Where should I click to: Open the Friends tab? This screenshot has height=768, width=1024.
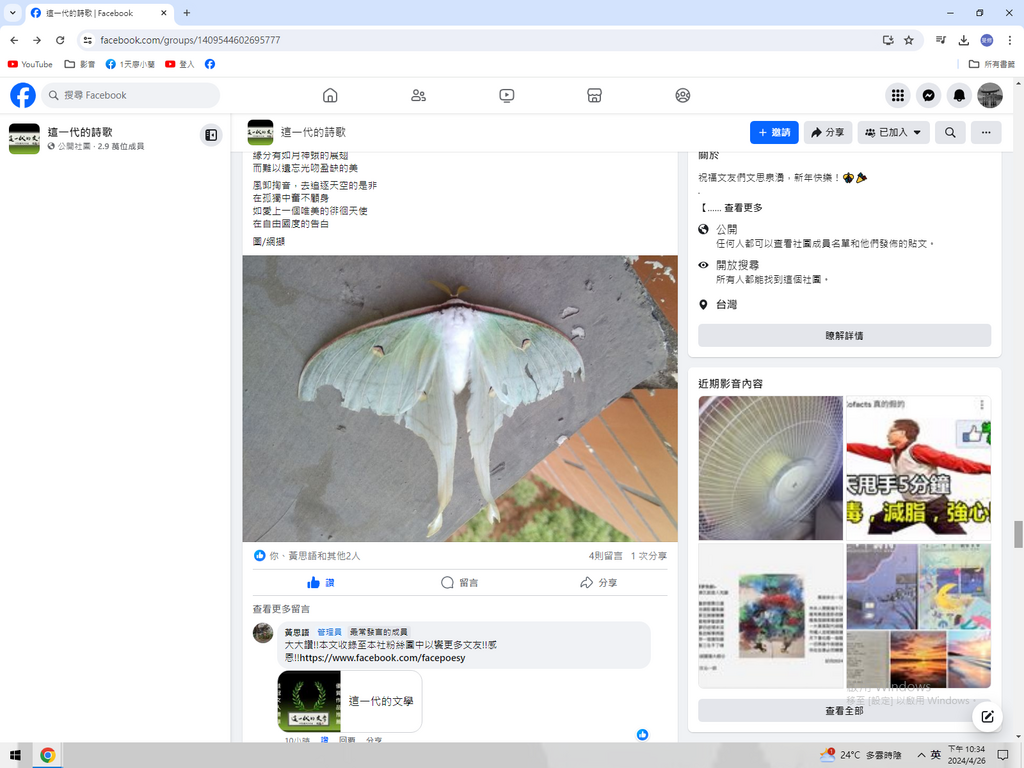(x=418, y=95)
